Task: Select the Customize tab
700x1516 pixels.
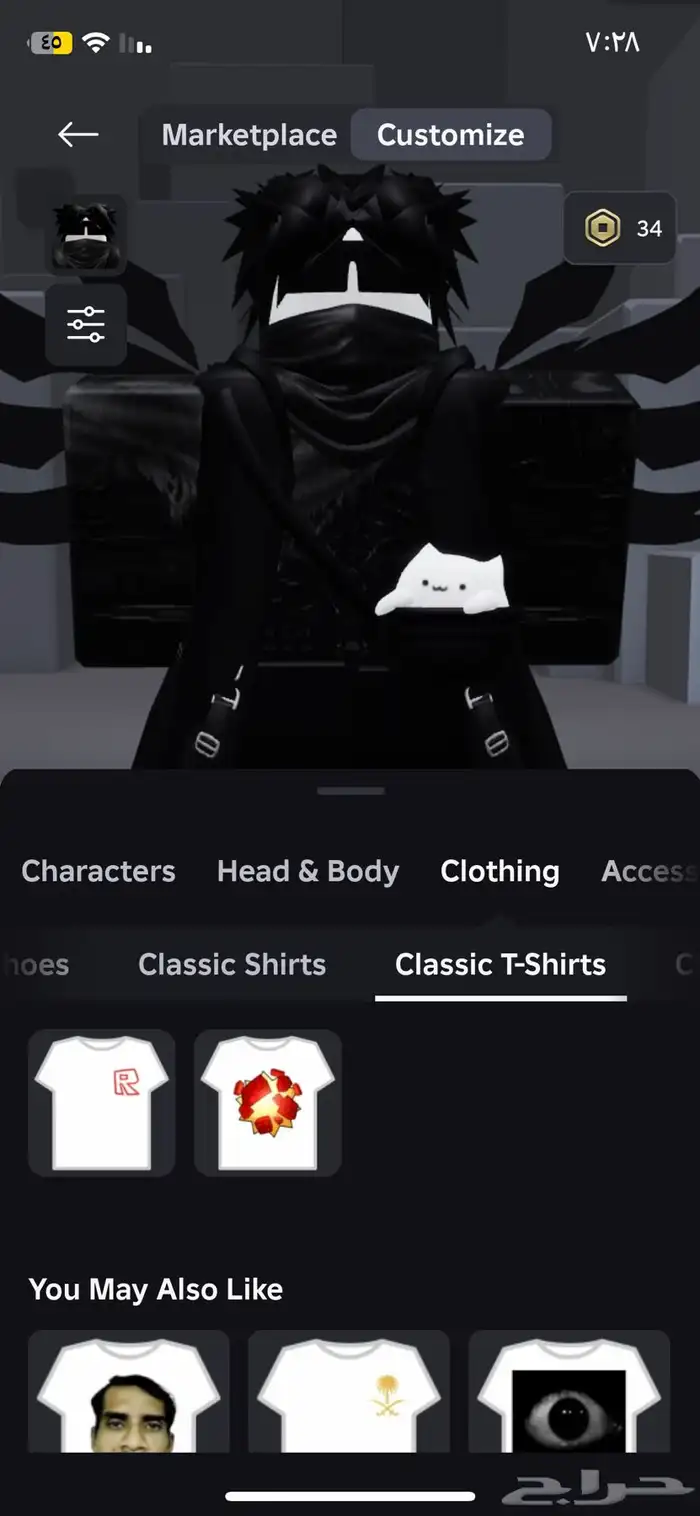Action: click(450, 135)
